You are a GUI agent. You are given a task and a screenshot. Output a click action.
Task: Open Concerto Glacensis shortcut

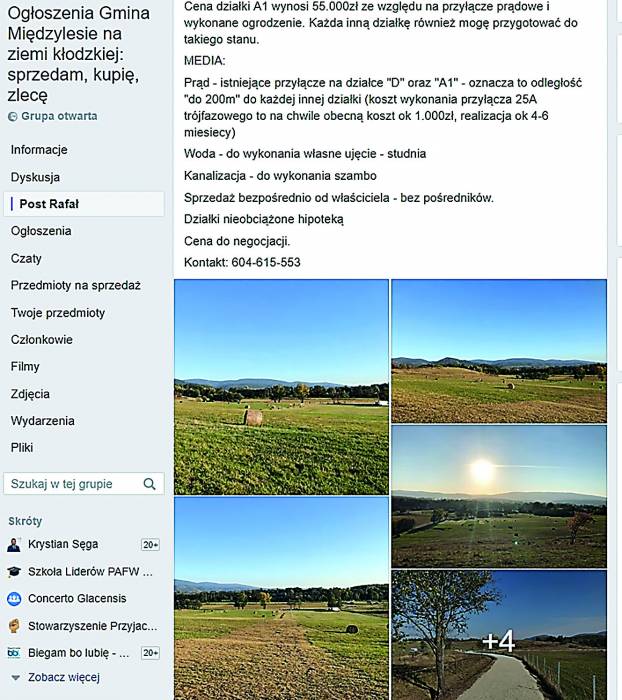[78, 599]
